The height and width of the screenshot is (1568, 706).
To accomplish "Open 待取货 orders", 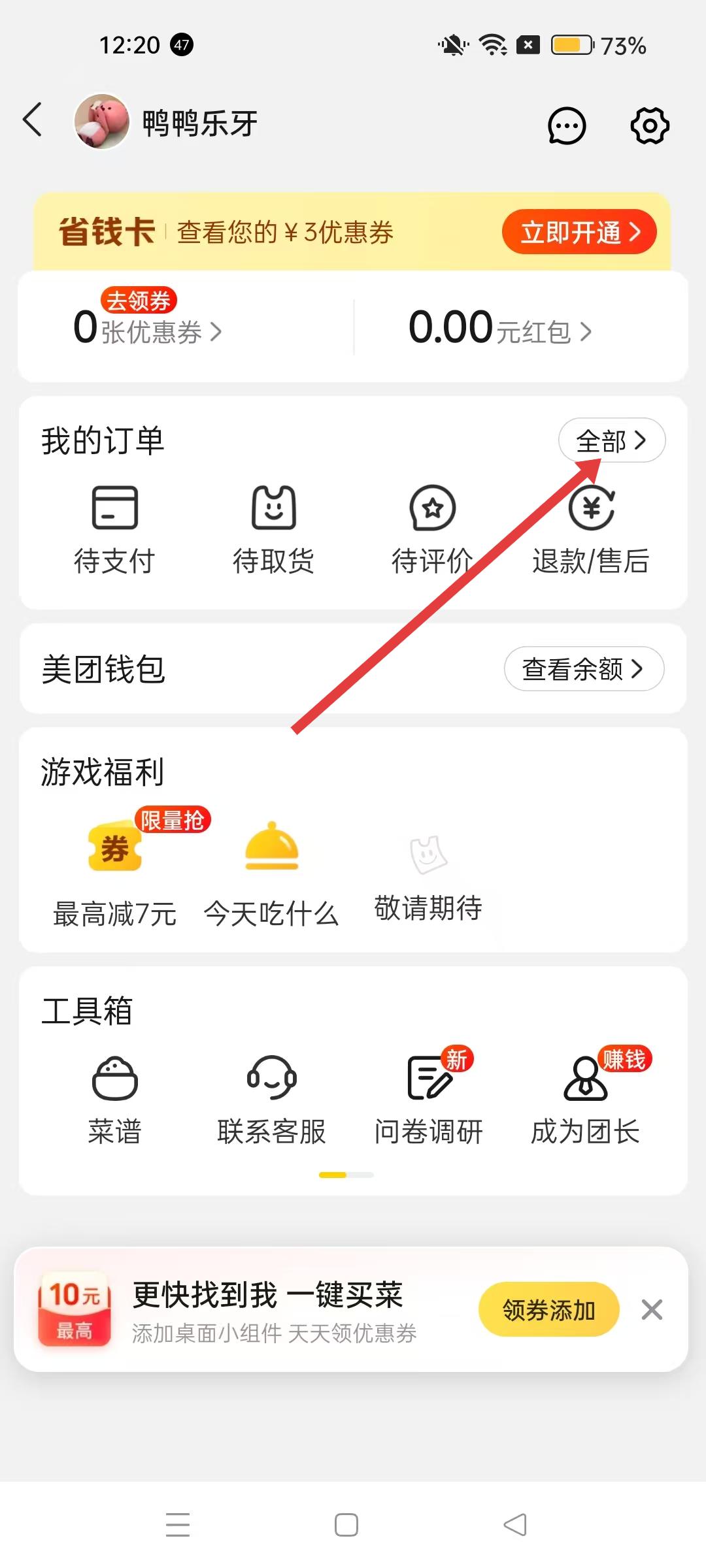I will point(273,529).
